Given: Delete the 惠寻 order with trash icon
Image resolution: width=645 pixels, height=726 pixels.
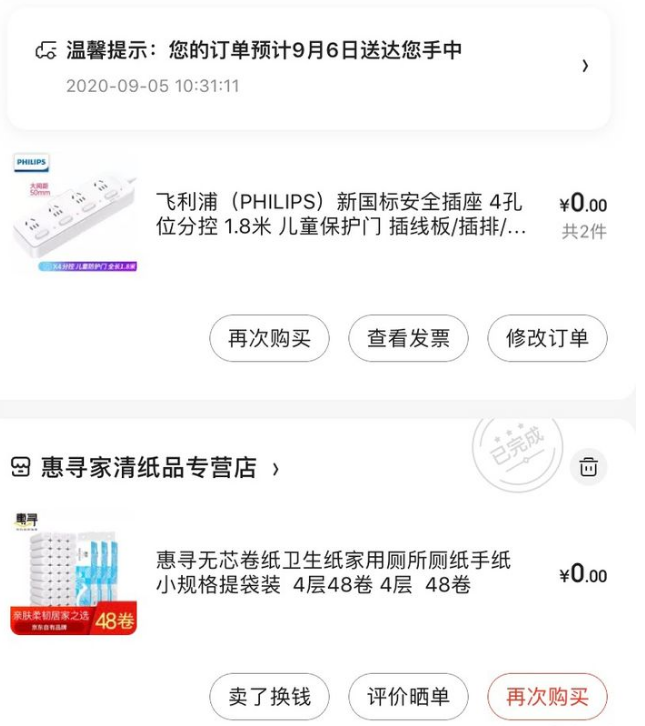Looking at the screenshot, I should 589,466.
